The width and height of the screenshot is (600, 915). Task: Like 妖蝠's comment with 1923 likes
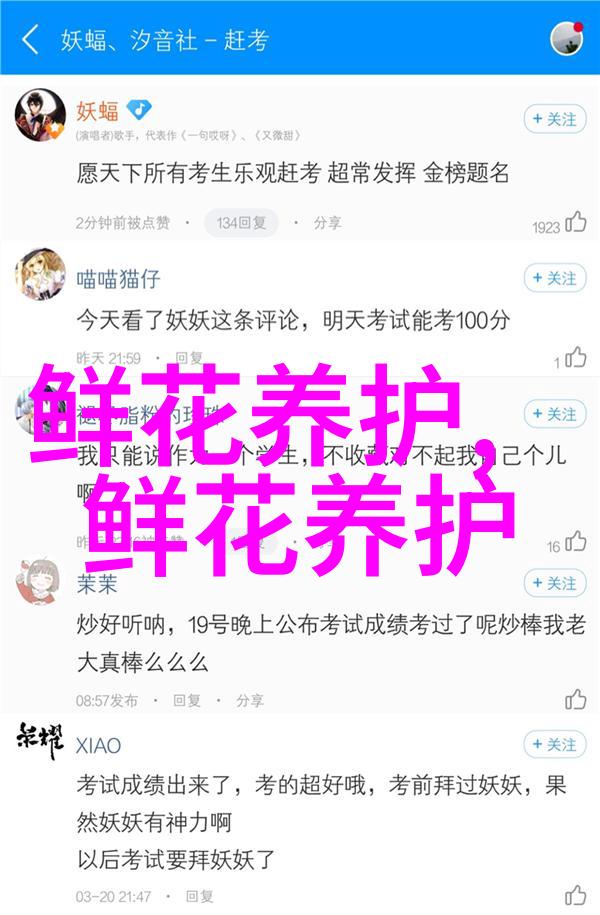pos(576,223)
